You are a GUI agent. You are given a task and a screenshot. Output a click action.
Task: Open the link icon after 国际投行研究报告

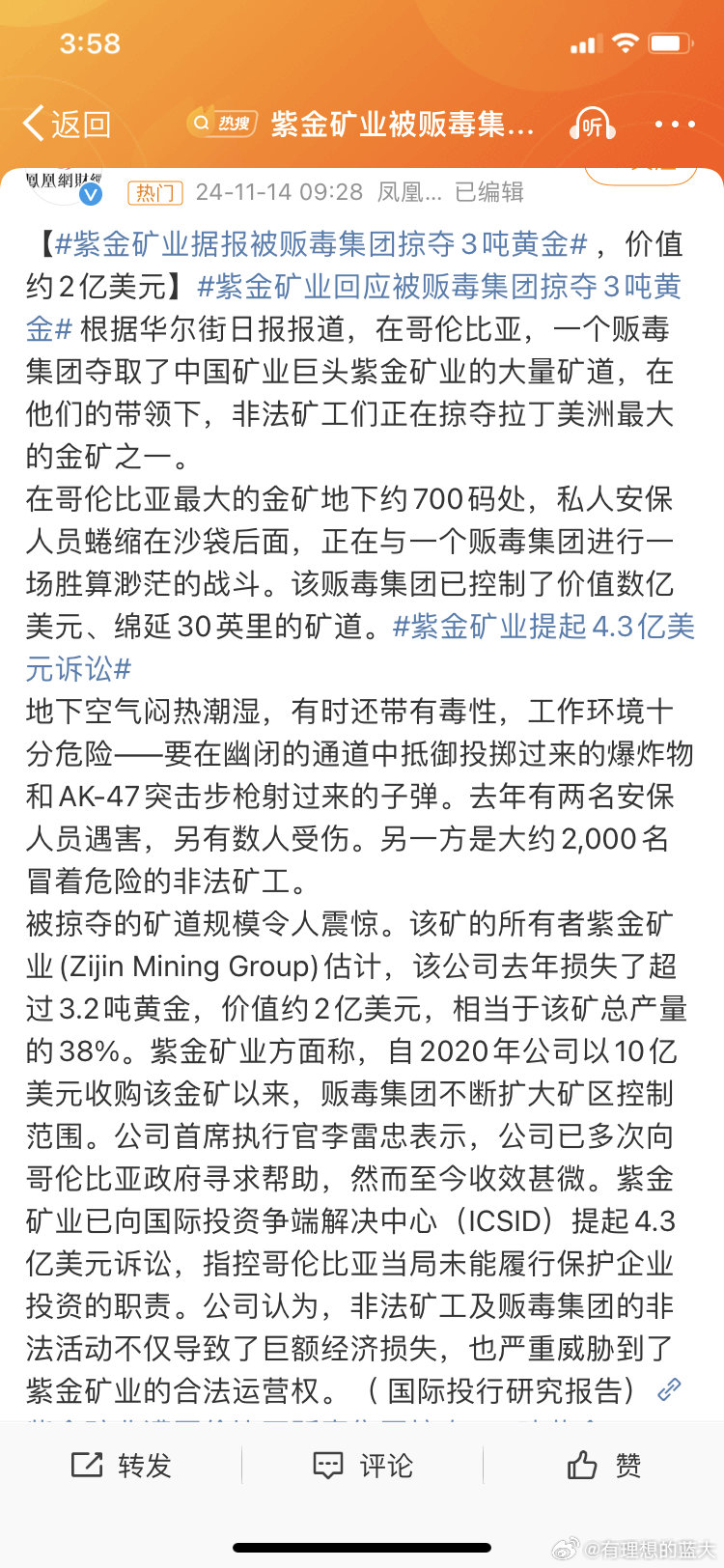[x=669, y=1390]
